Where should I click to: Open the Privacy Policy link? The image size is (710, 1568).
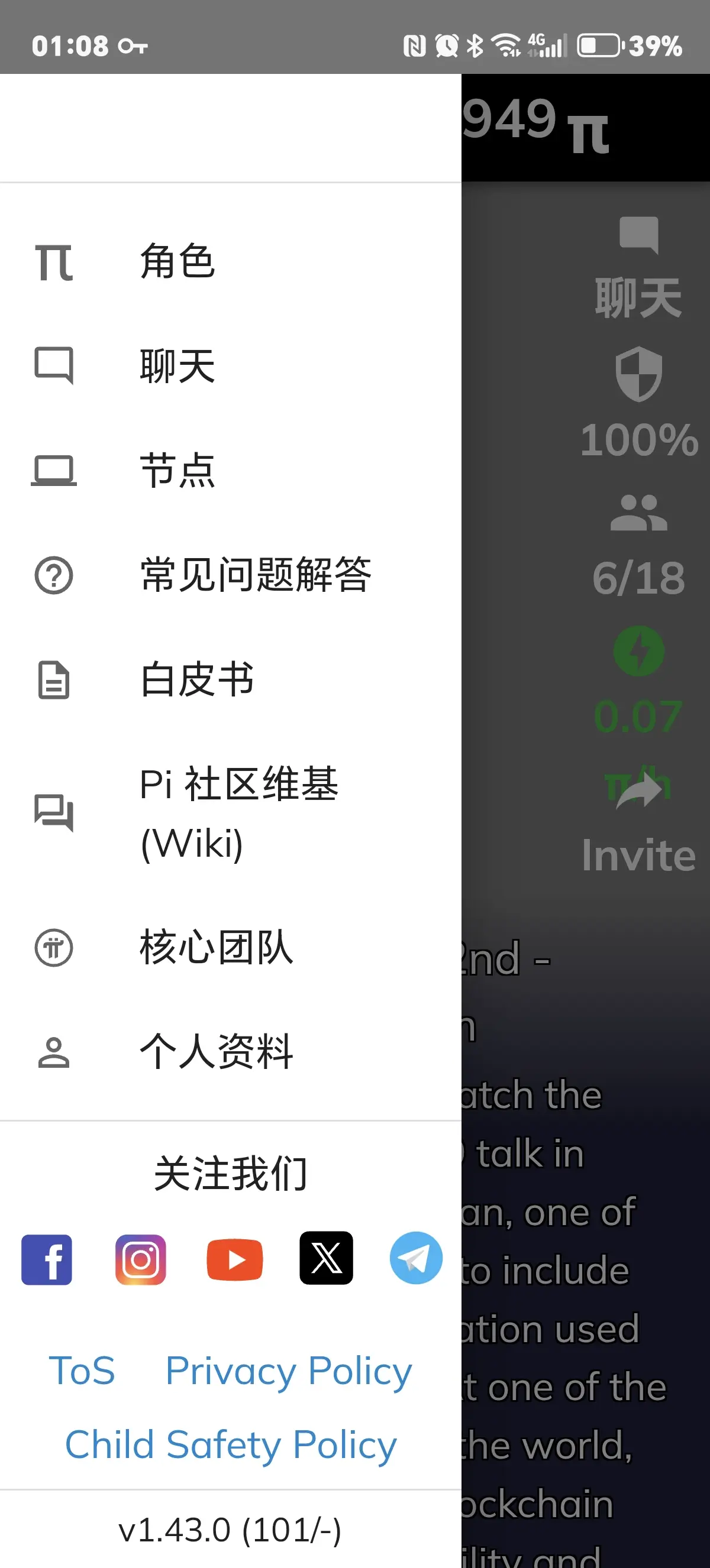(288, 1371)
